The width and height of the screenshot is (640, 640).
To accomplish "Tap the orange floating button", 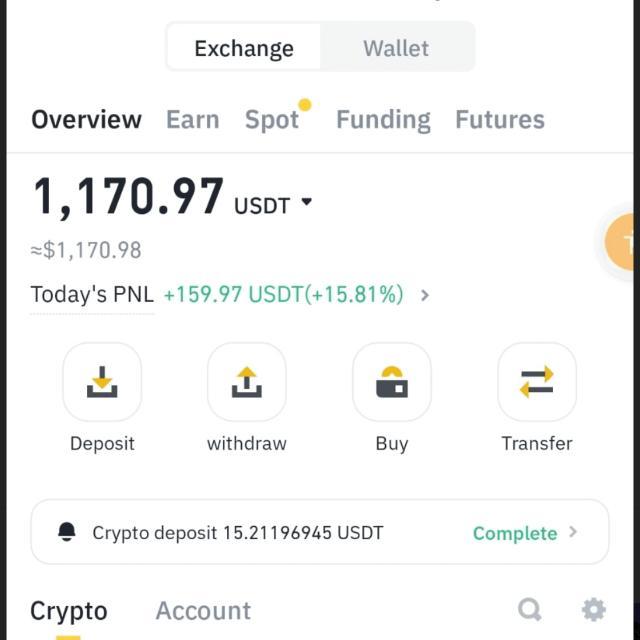I will pyautogui.click(x=624, y=241).
